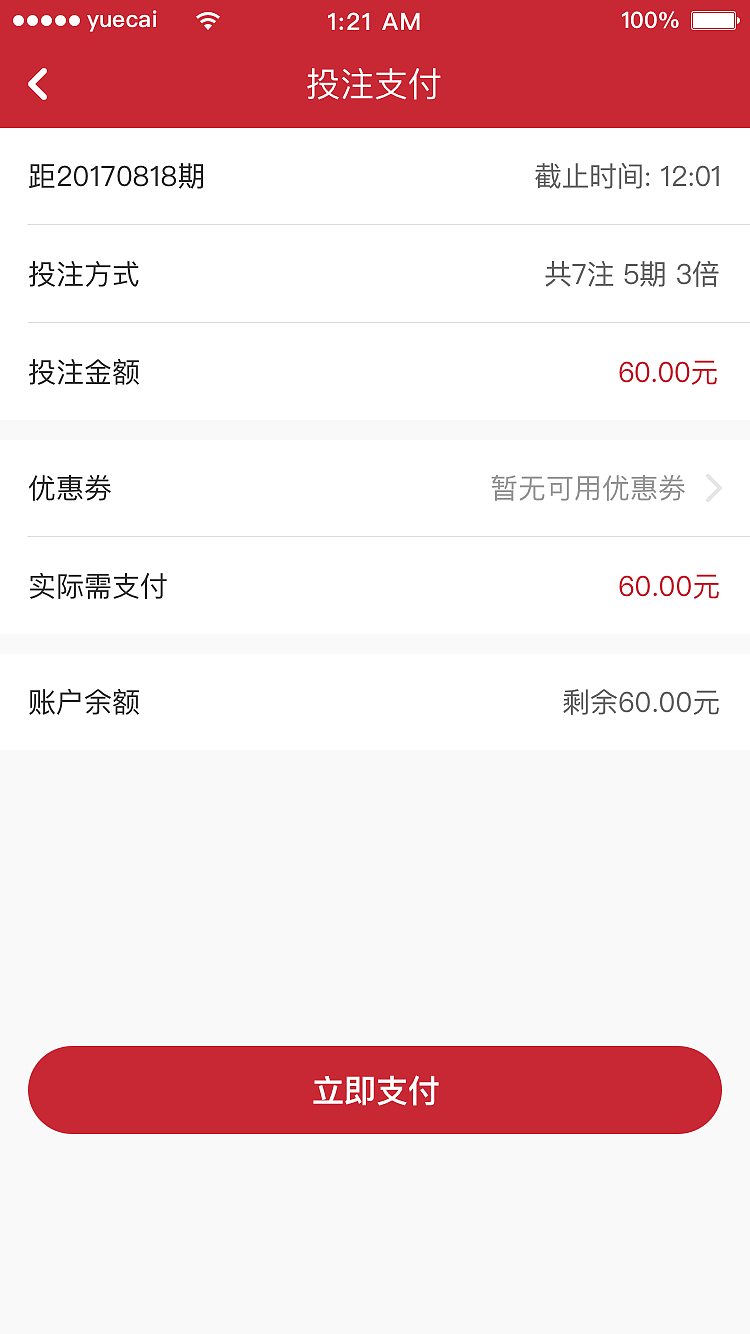This screenshot has height=1334, width=750.
Task: Tap 立即支付 to pay now
Action: pos(375,1090)
